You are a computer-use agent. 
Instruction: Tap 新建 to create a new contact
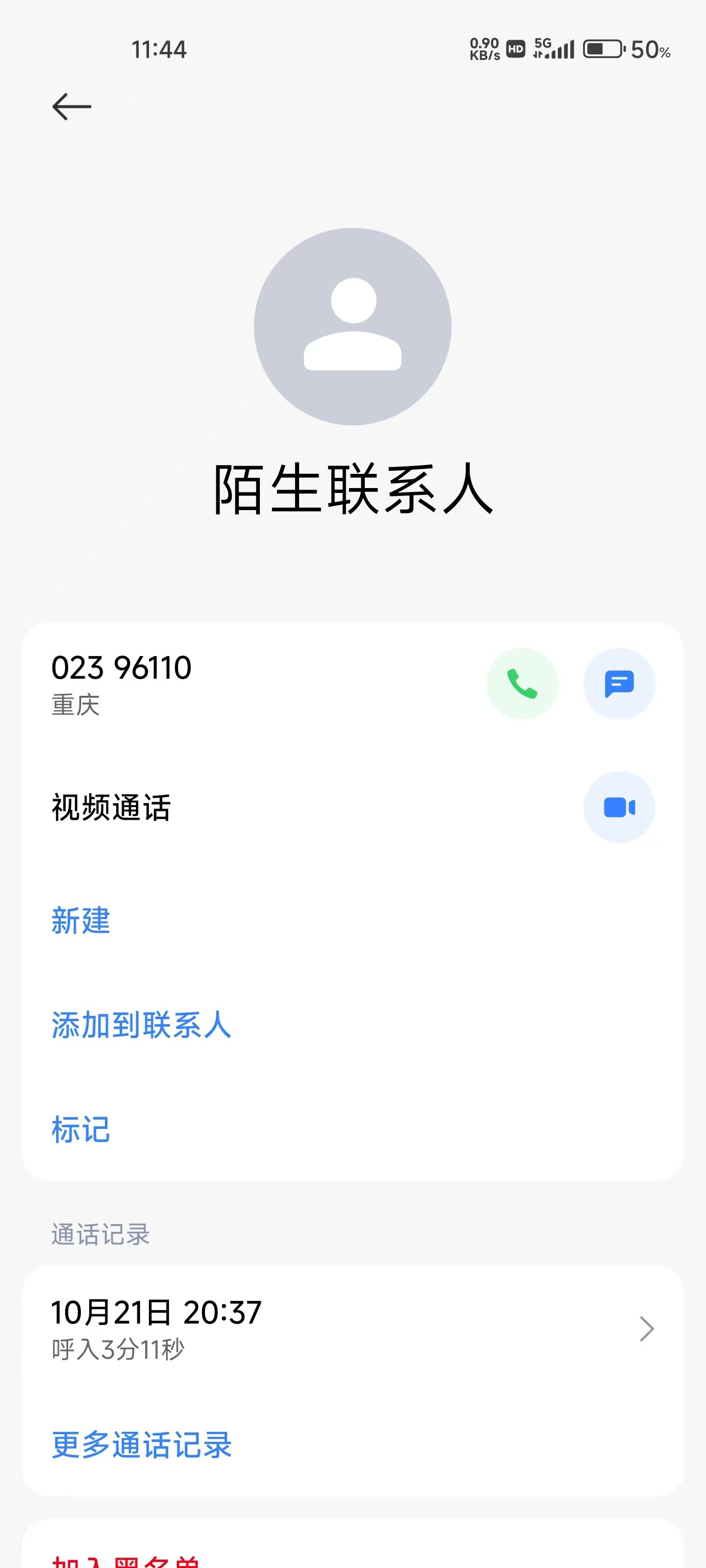81,920
